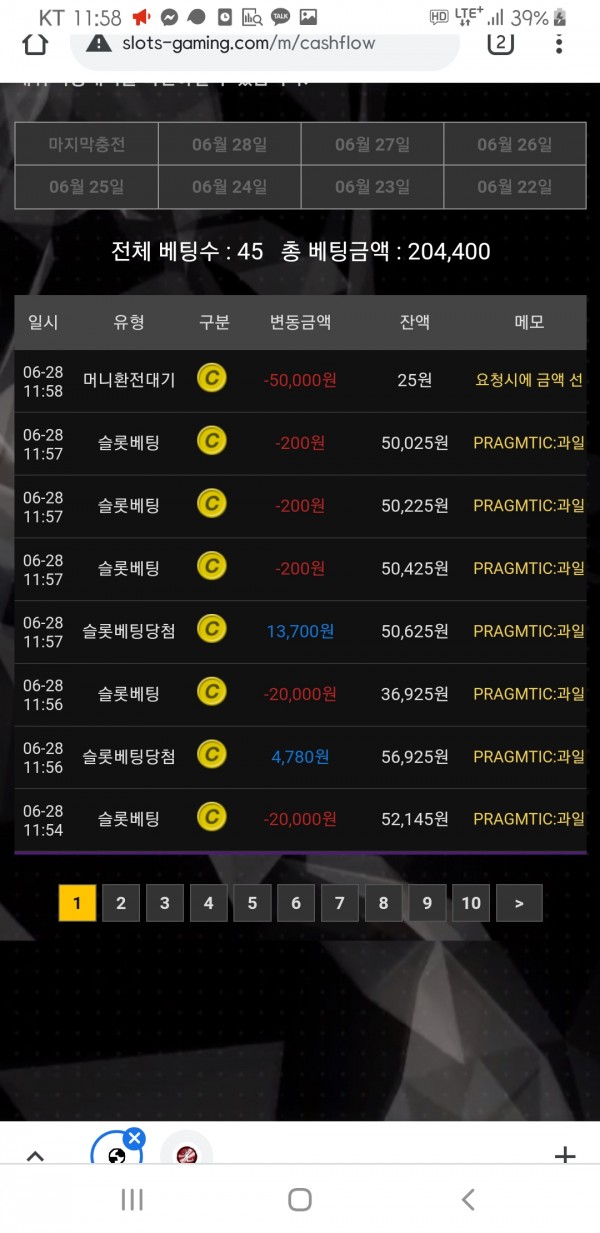Go to the browser home page

pyautogui.click(x=35, y=43)
